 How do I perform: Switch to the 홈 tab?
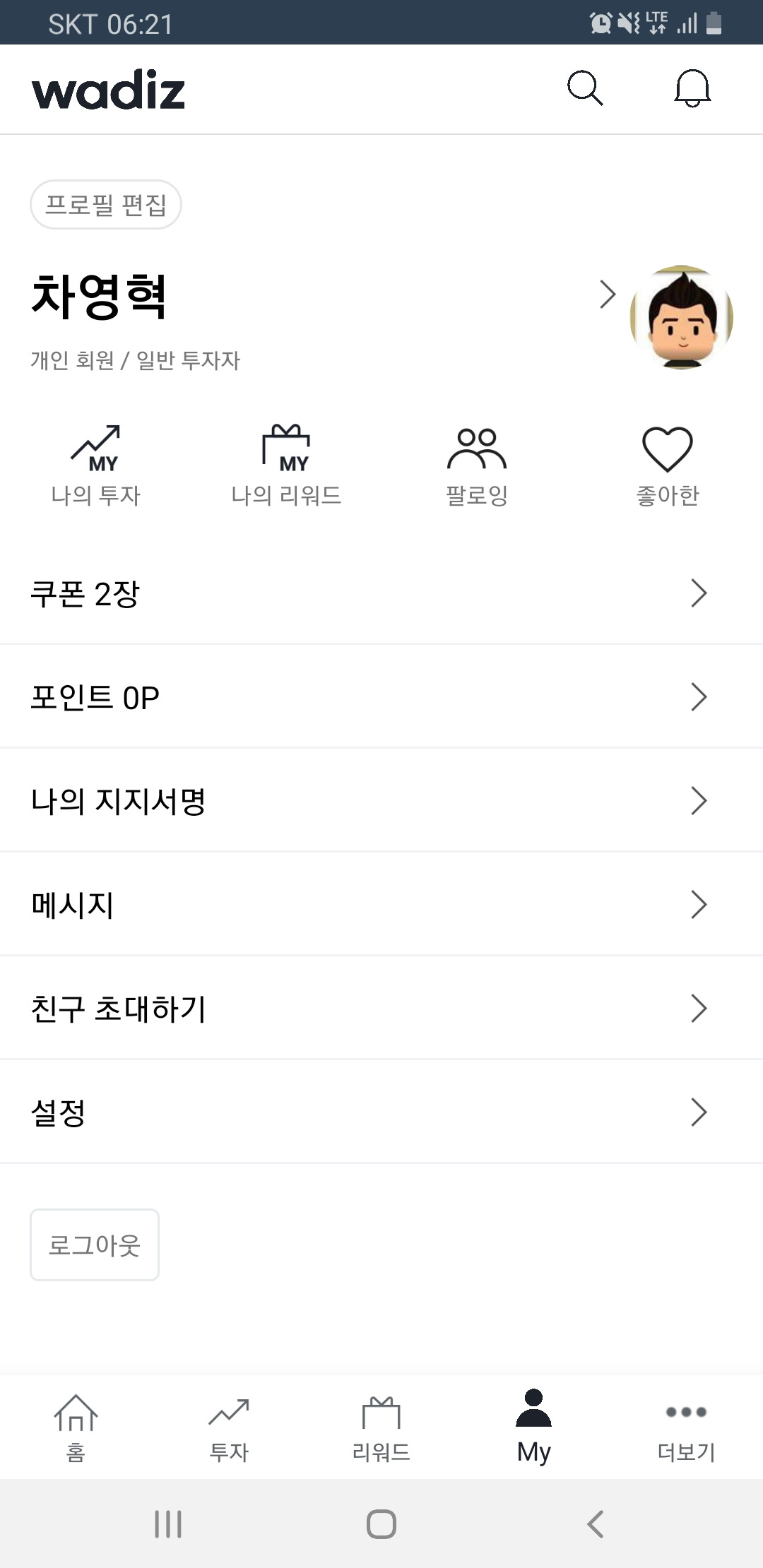click(76, 1427)
